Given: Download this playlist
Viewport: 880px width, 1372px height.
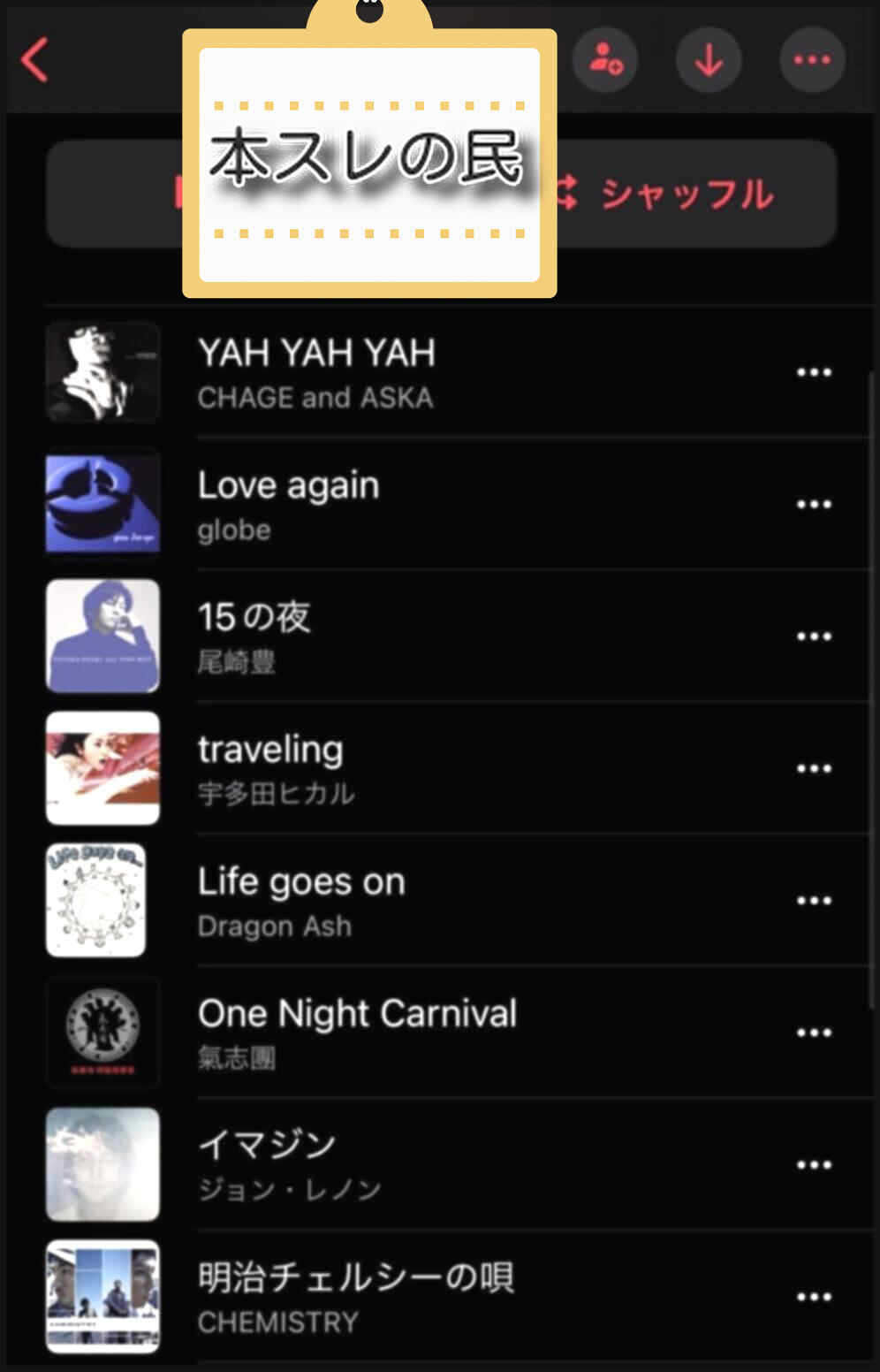Looking at the screenshot, I should point(709,60).
